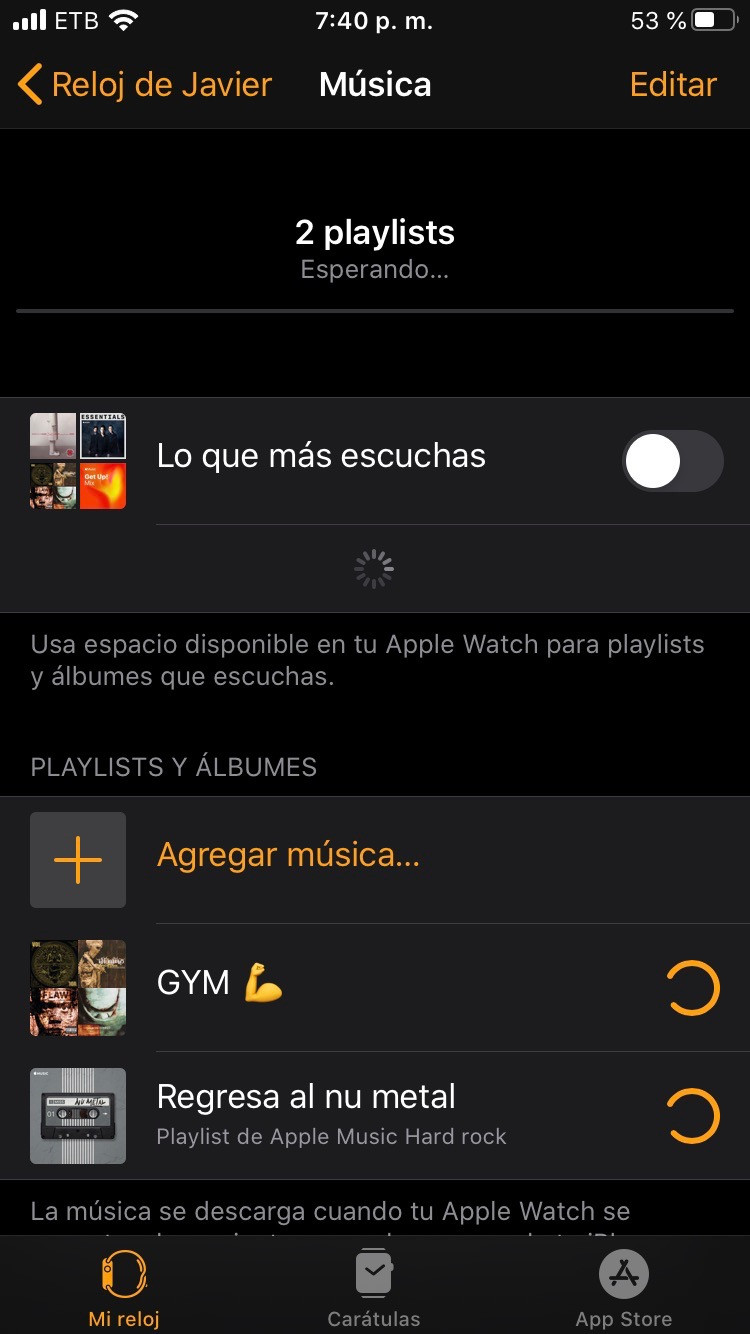This screenshot has width=750, height=1334.
Task: Switch to the Mi reloj tab
Action: click(124, 1290)
